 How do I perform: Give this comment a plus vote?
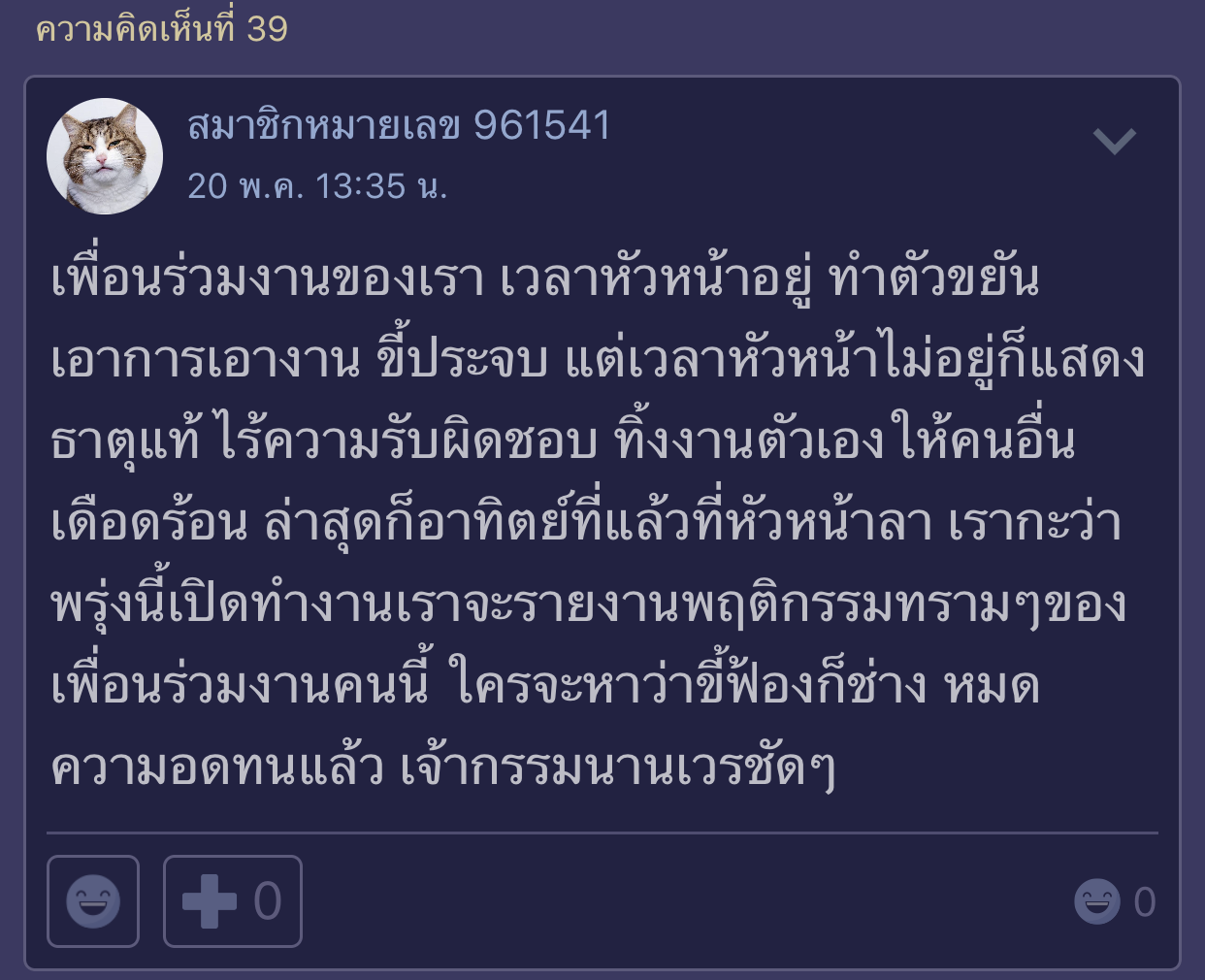(x=232, y=900)
